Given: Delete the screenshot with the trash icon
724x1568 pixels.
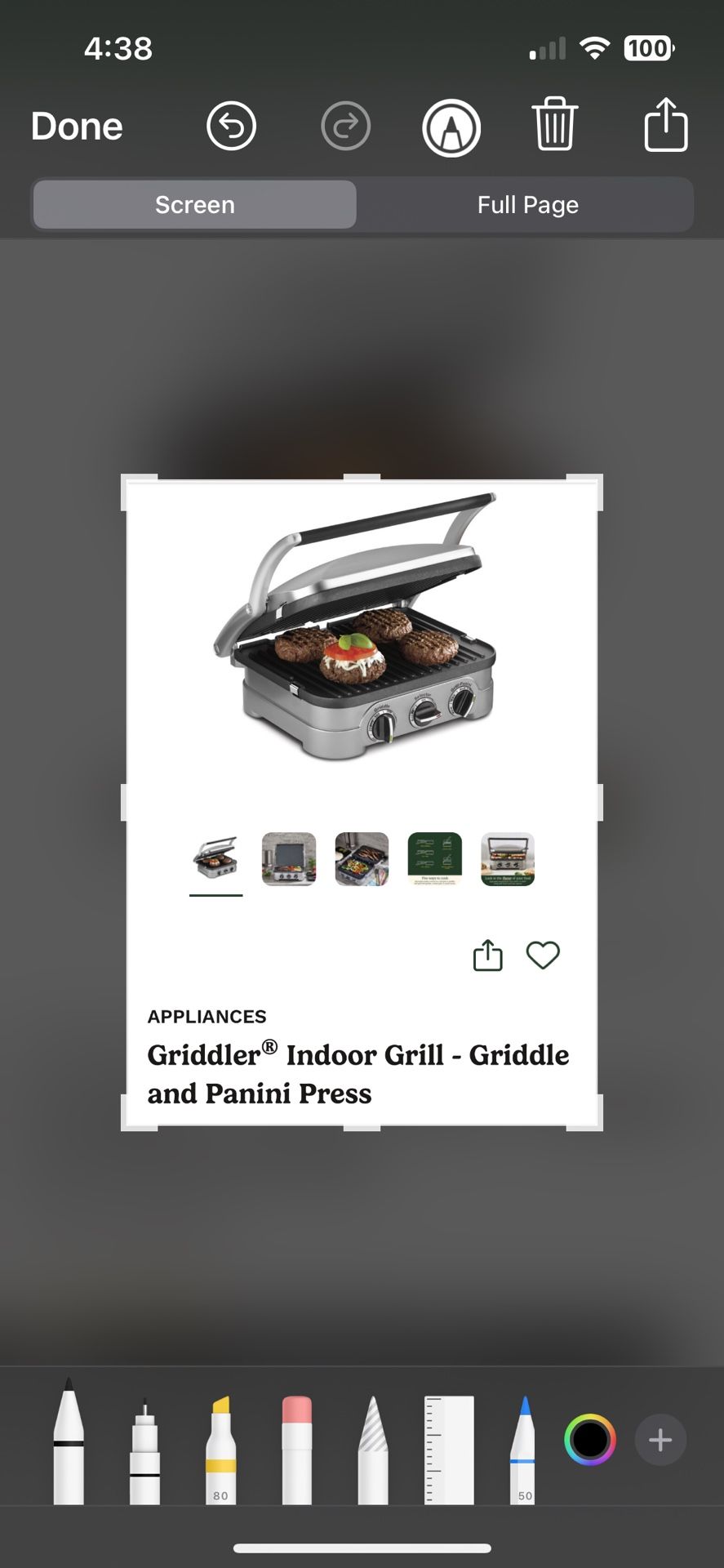Looking at the screenshot, I should click(555, 125).
